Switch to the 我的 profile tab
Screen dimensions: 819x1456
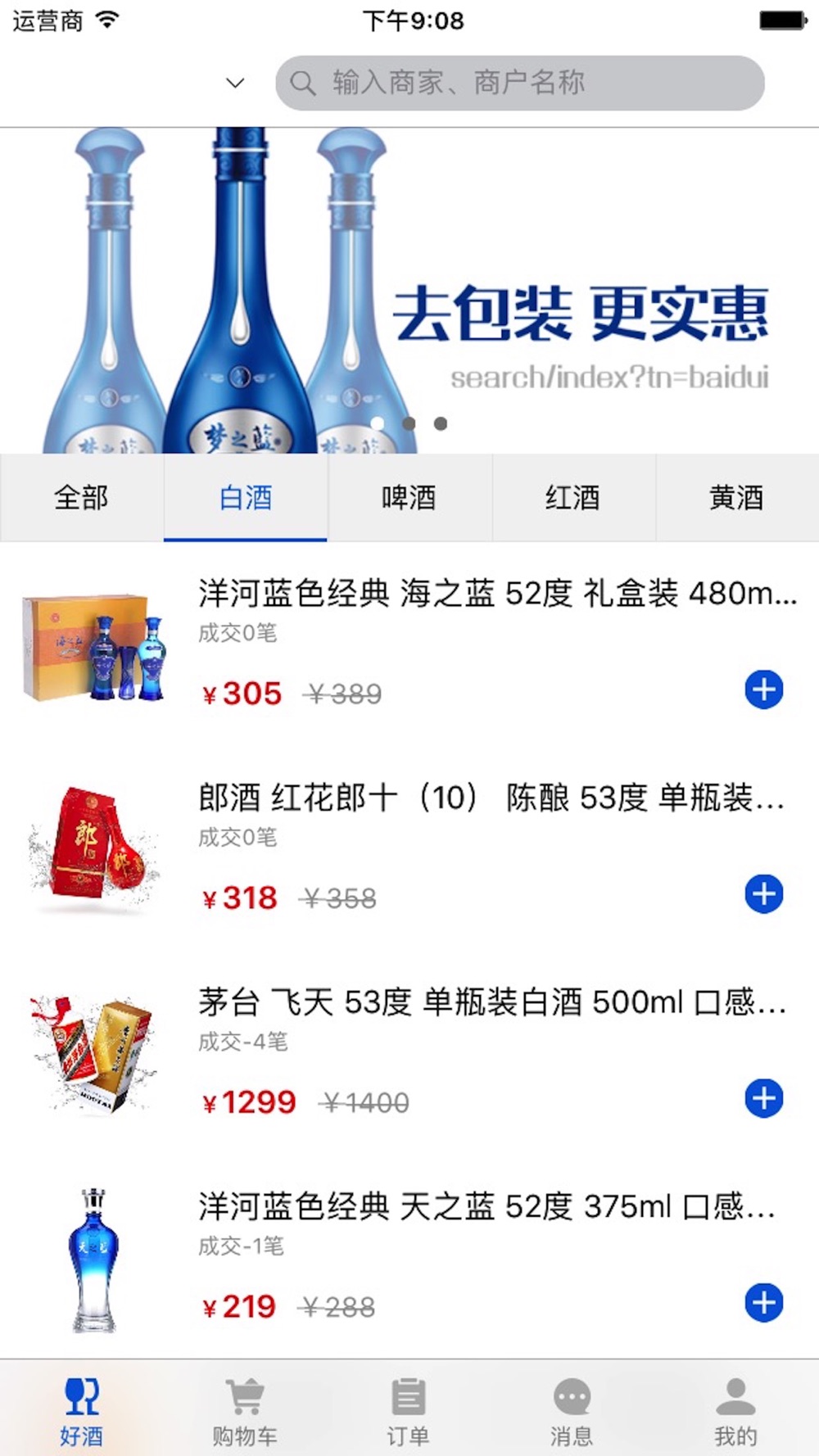(x=735, y=1411)
